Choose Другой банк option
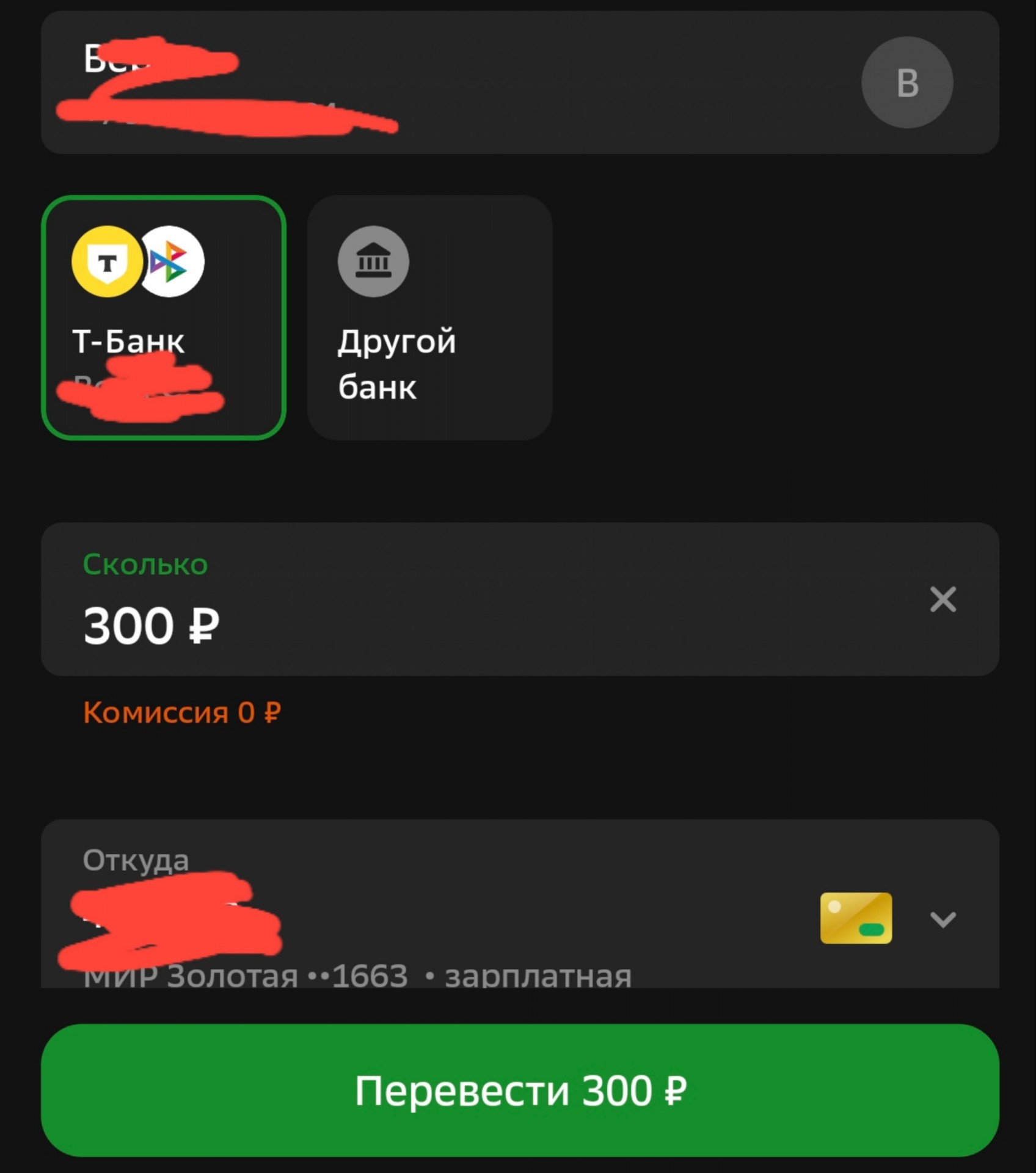The image size is (1036, 1173). 429,318
